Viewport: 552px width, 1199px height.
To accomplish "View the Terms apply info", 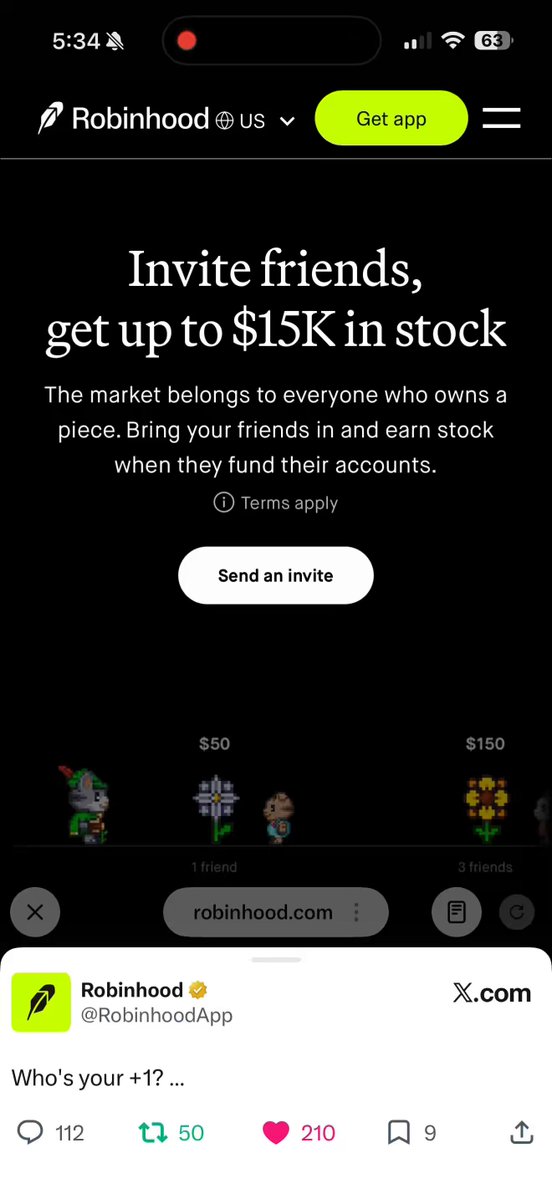I will 276,502.
